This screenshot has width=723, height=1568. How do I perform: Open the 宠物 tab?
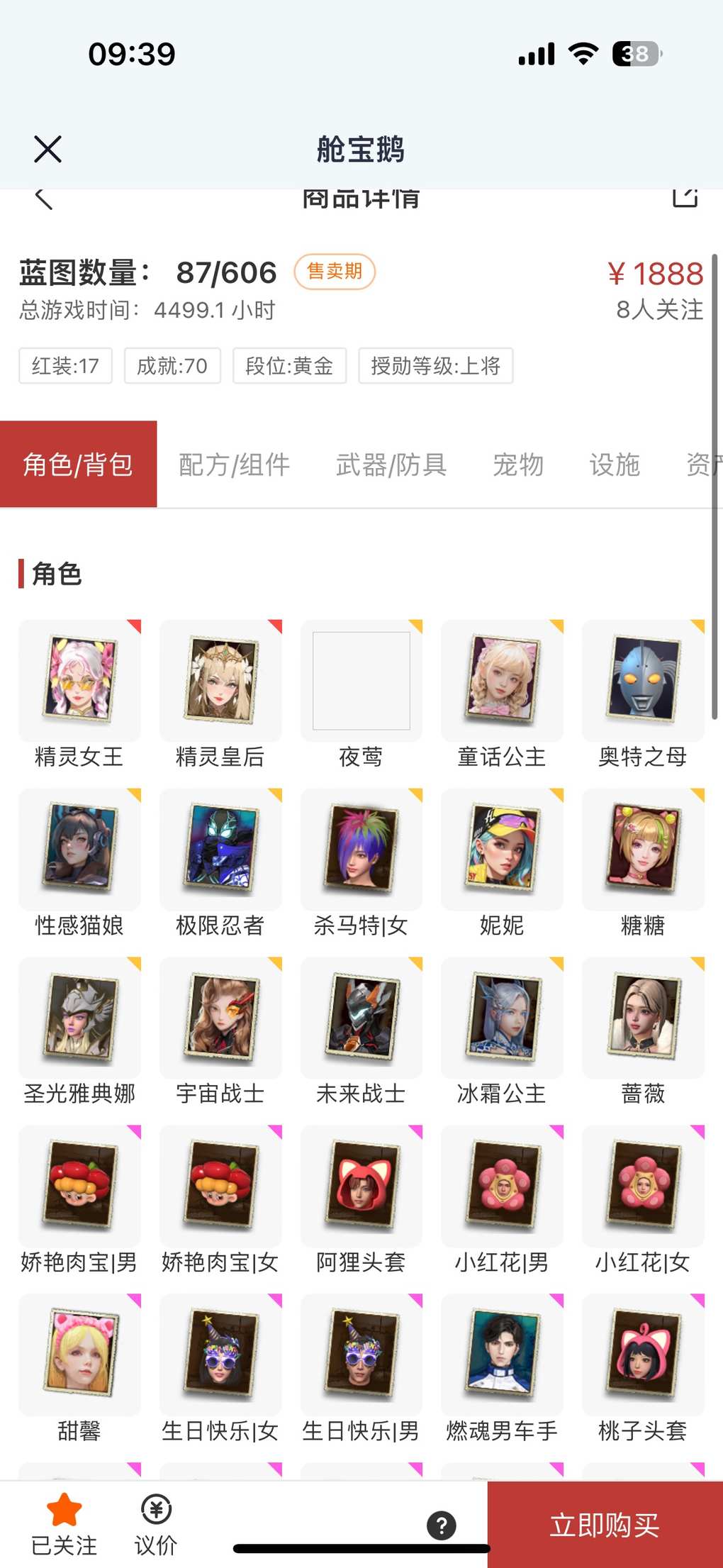pyautogui.click(x=518, y=465)
